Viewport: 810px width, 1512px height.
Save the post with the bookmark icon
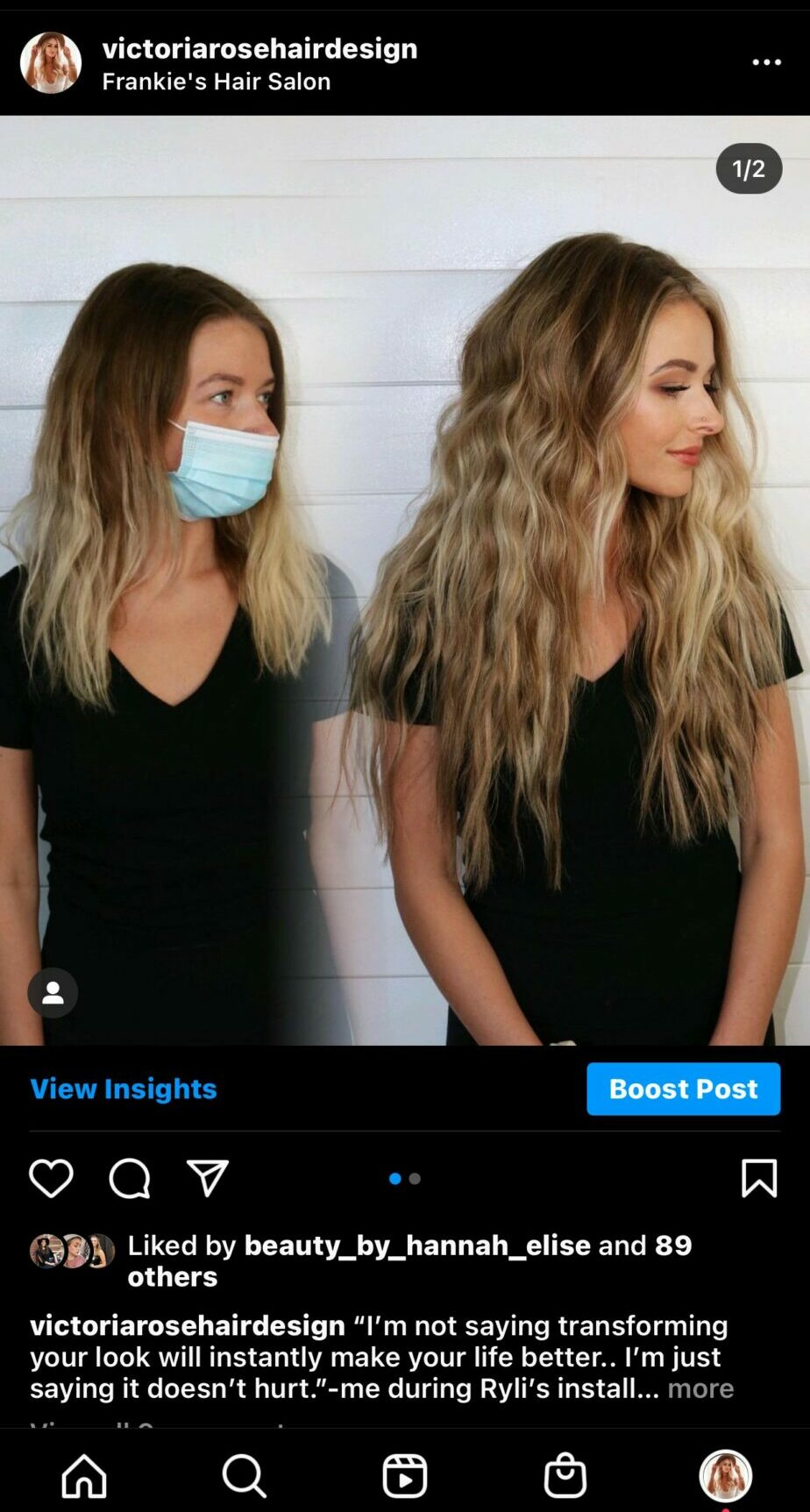point(759,1178)
